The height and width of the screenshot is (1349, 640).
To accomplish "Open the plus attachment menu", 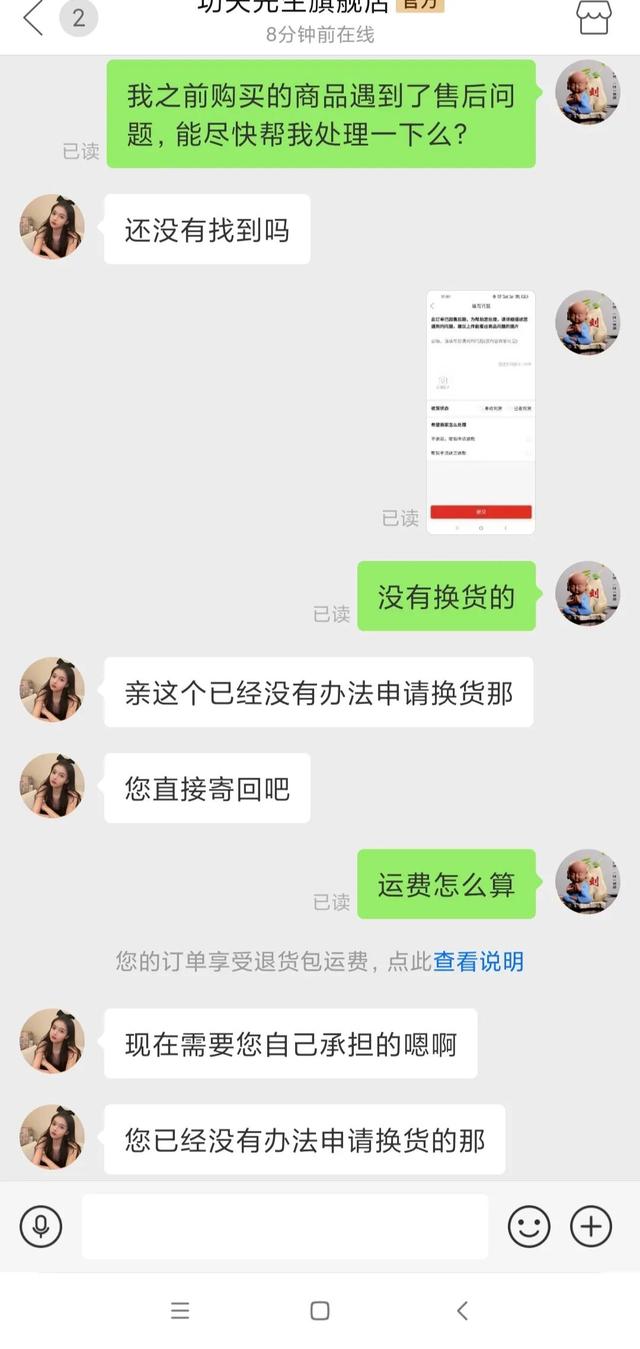I will click(x=591, y=1226).
